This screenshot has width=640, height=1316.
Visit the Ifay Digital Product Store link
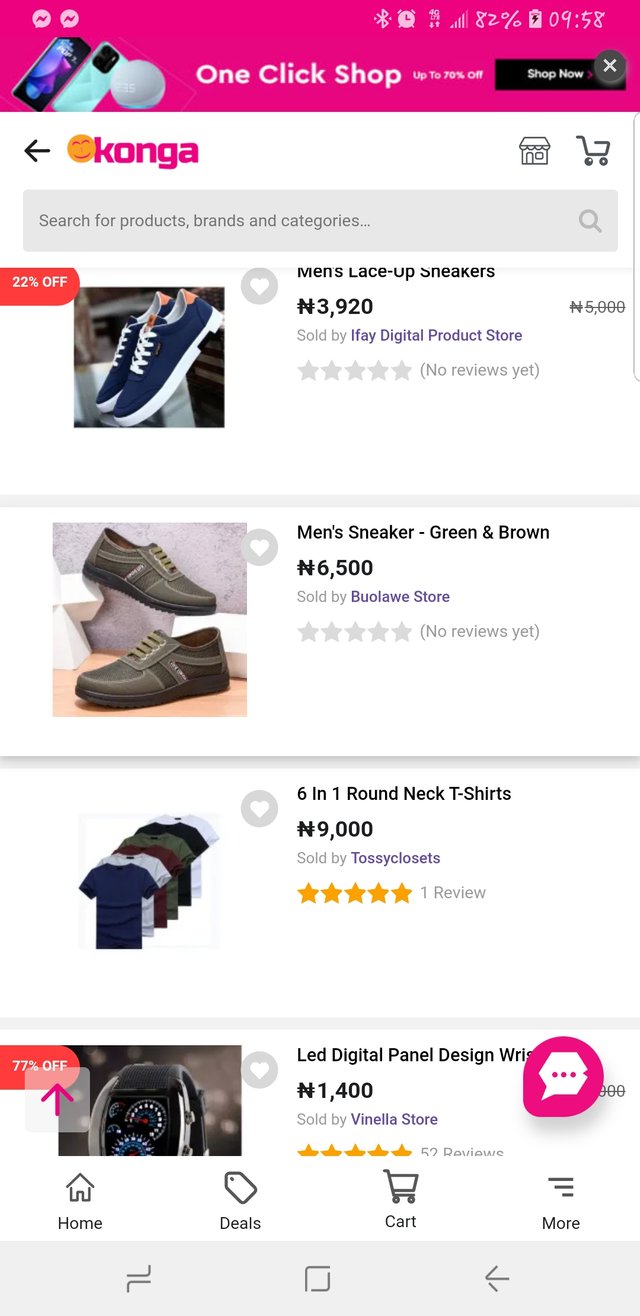(436, 336)
